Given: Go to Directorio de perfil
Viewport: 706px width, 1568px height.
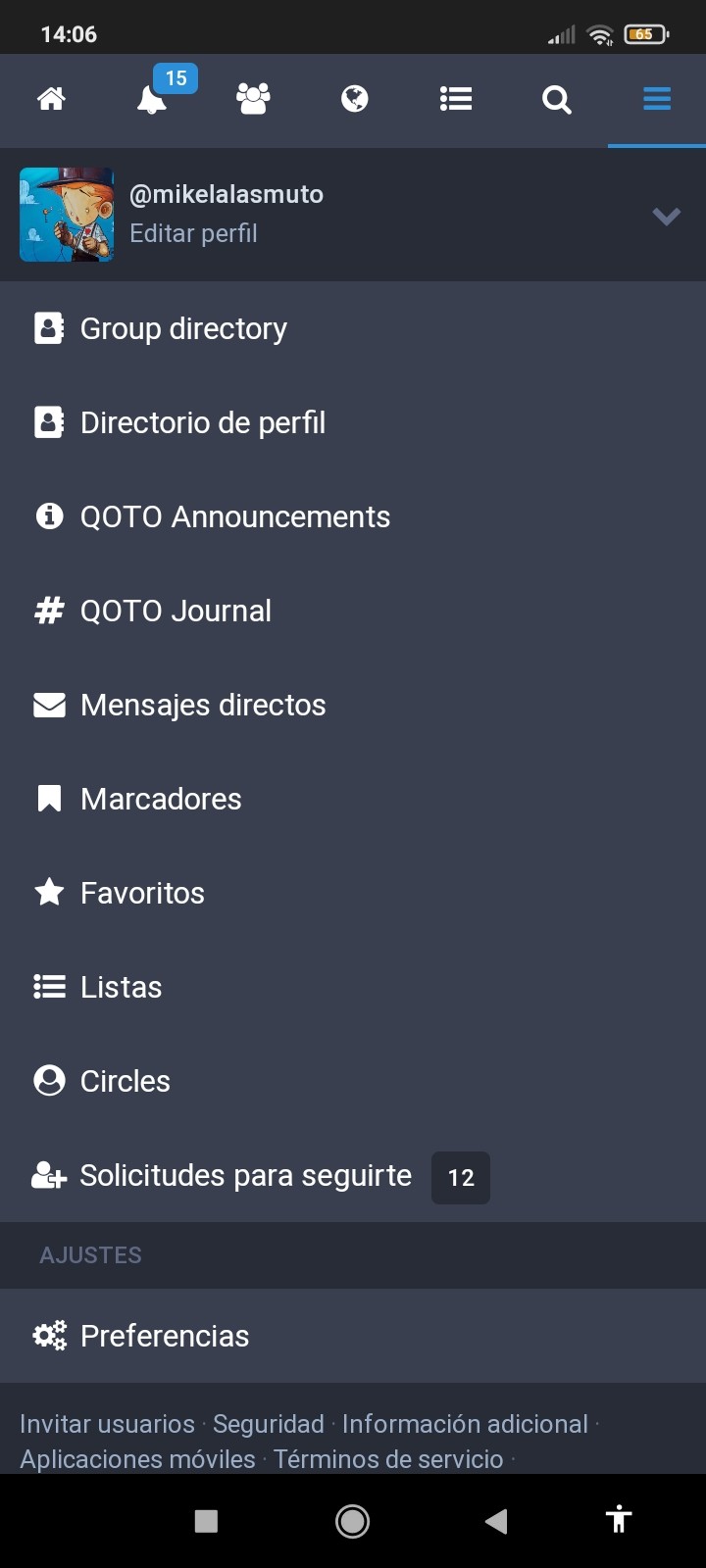Looking at the screenshot, I should click(202, 422).
